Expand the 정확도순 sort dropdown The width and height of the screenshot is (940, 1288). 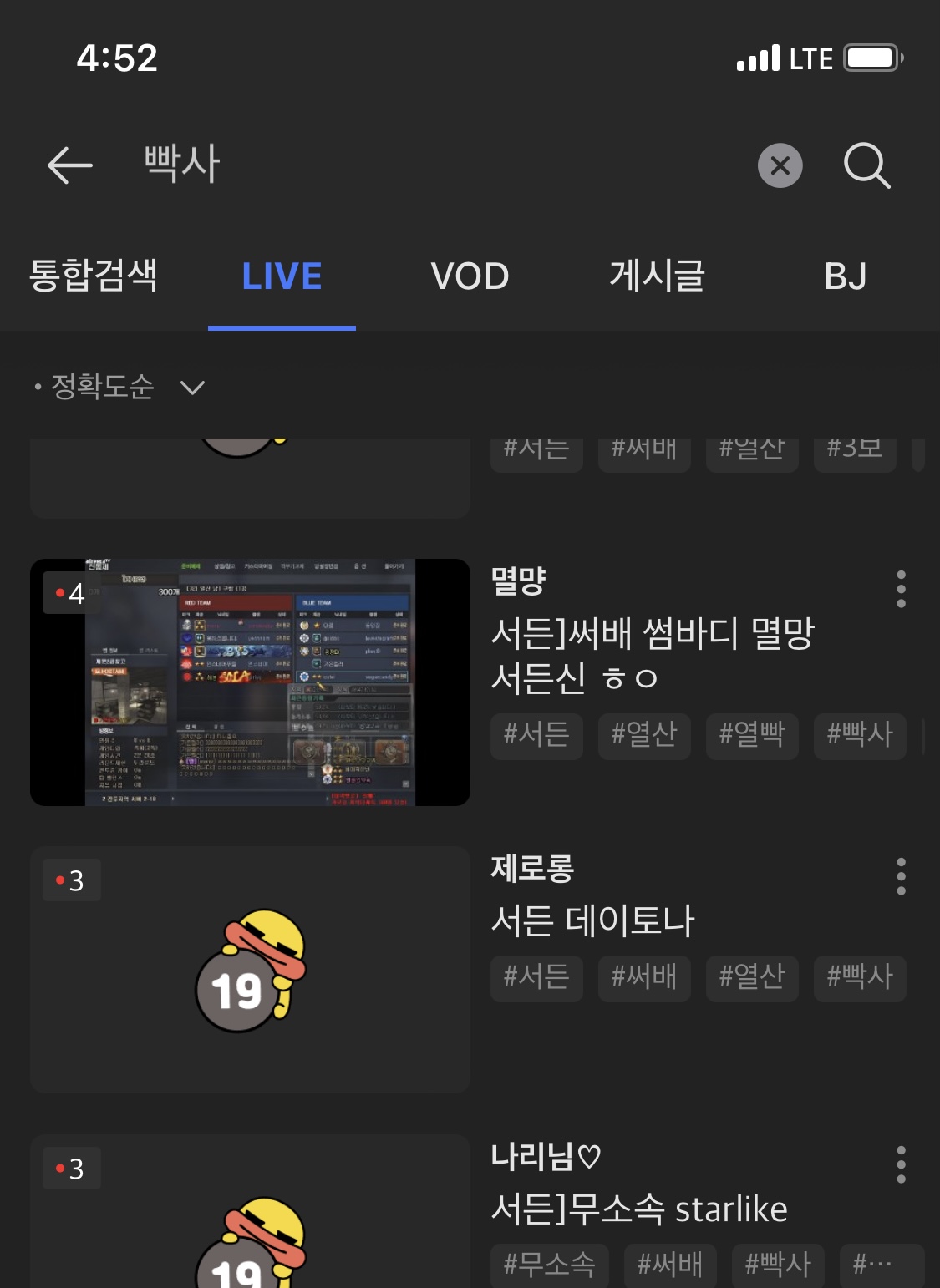[x=121, y=387]
